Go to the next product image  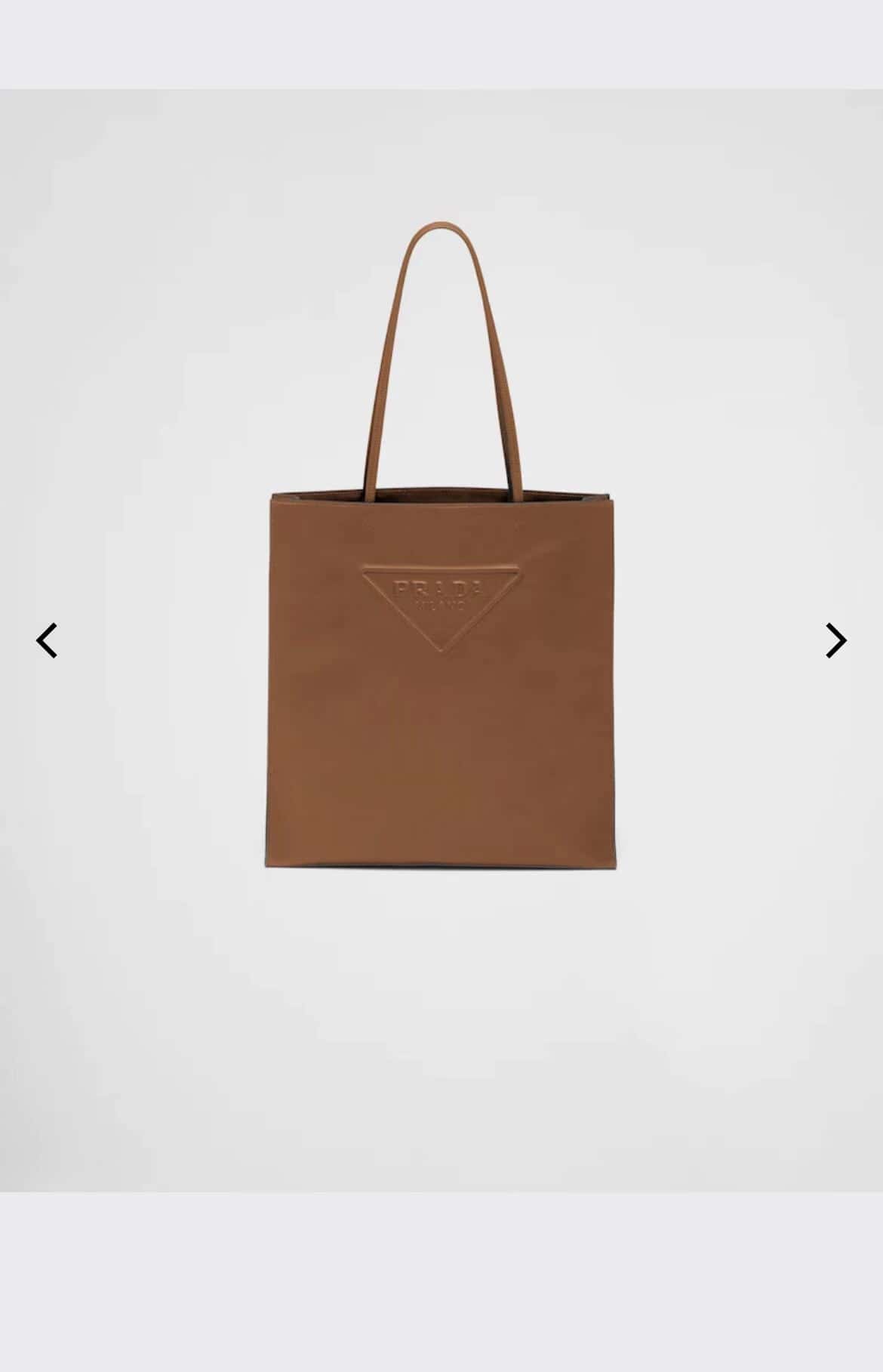pos(835,640)
